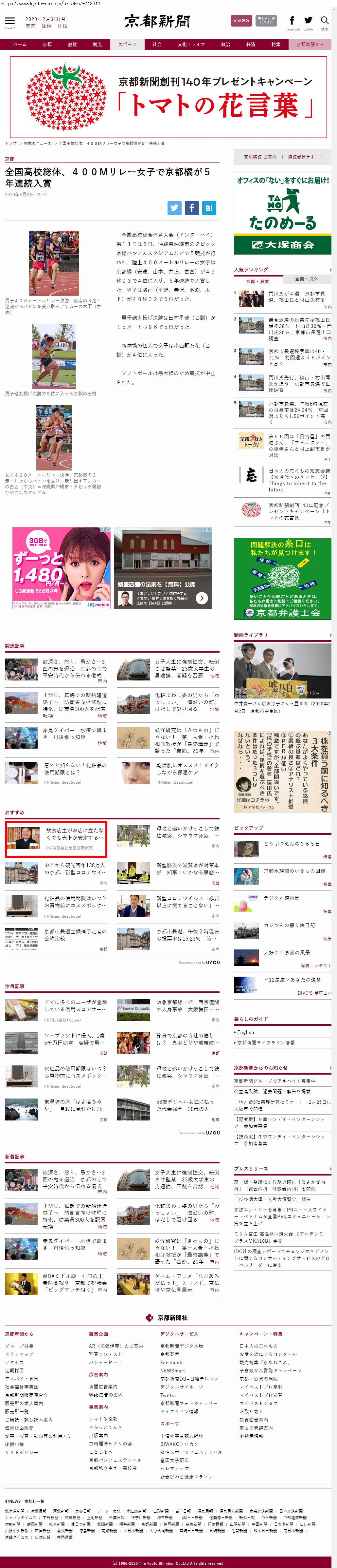
Task: Go to the 滋賀 nav tab
Action: pos(72,45)
